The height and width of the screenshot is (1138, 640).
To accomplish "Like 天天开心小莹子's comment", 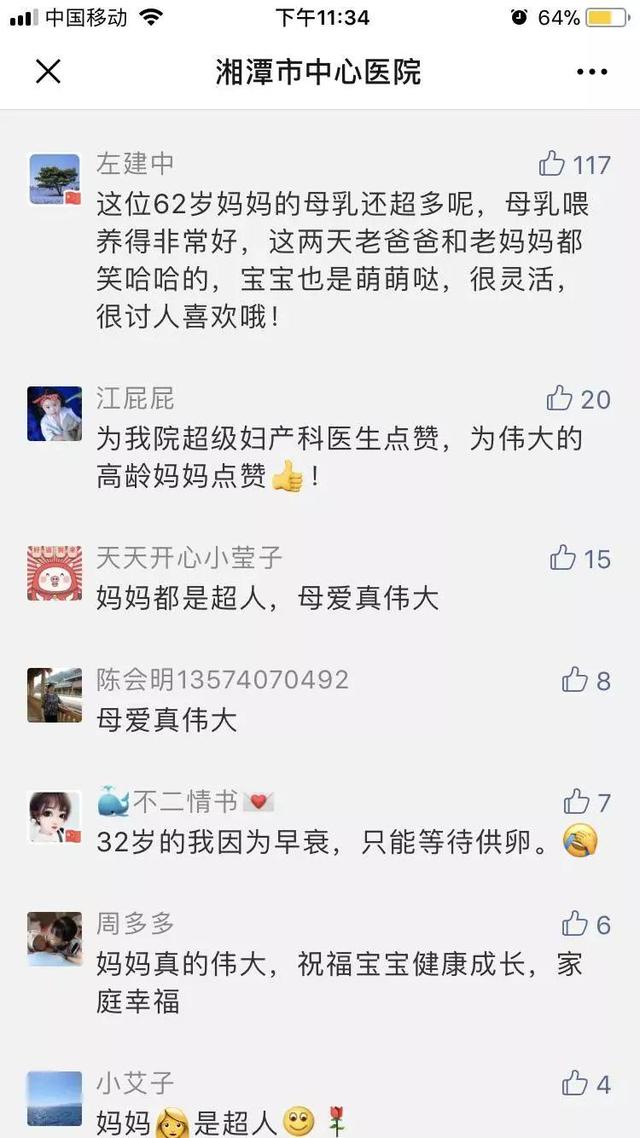I will (x=563, y=557).
